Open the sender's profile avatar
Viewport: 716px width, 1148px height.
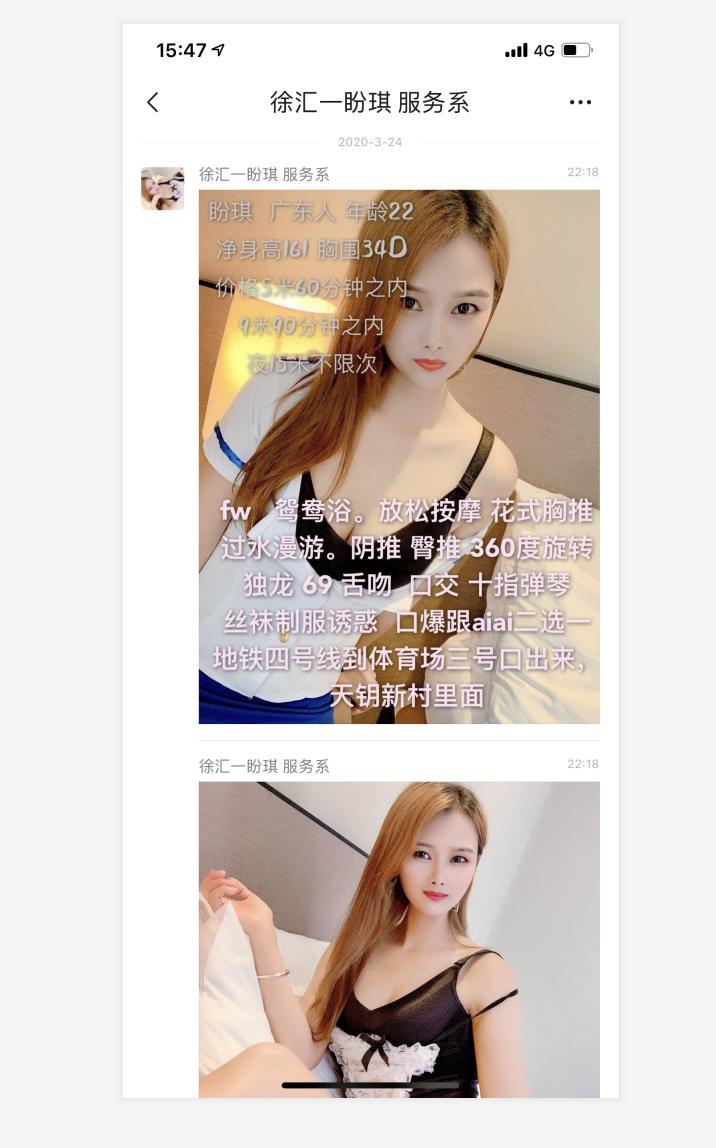point(162,188)
